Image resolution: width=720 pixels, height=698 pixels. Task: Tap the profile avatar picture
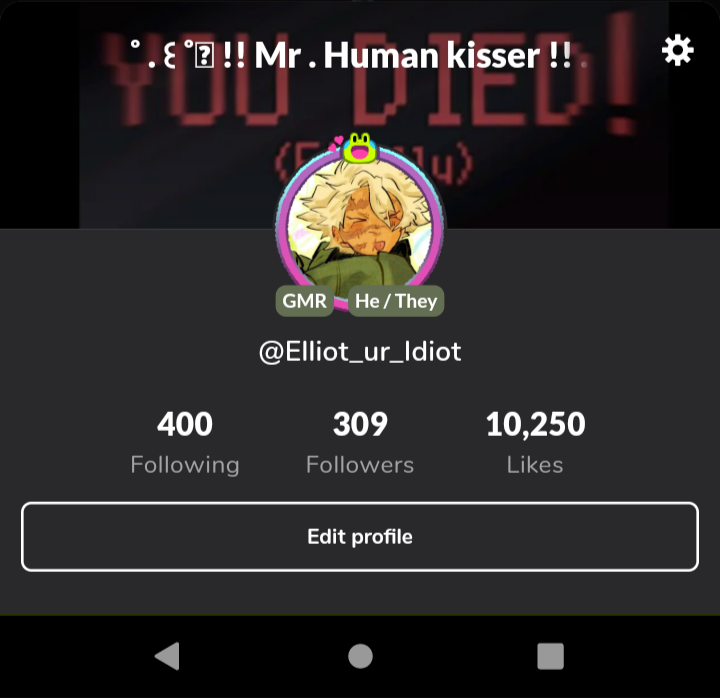[x=358, y=229]
